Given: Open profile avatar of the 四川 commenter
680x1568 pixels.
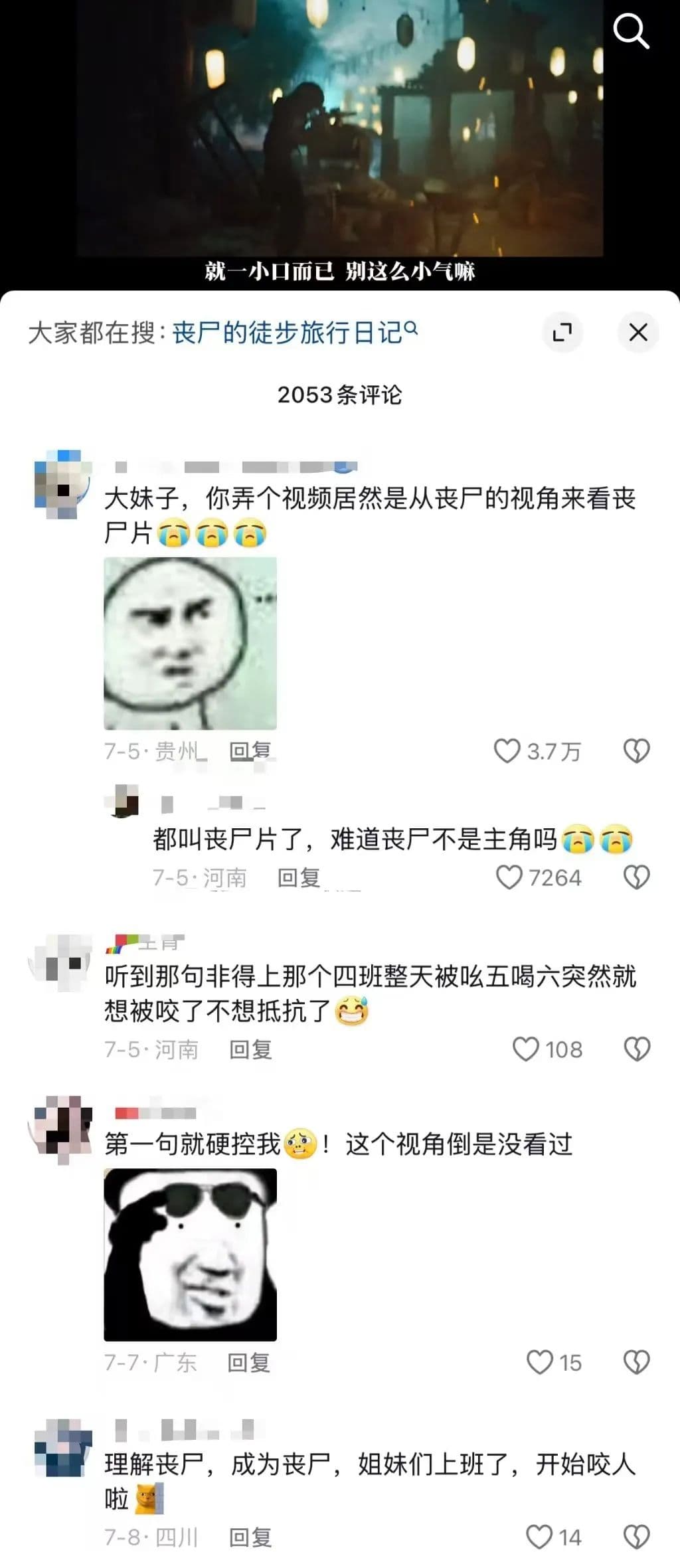Looking at the screenshot, I should pos(62,1448).
